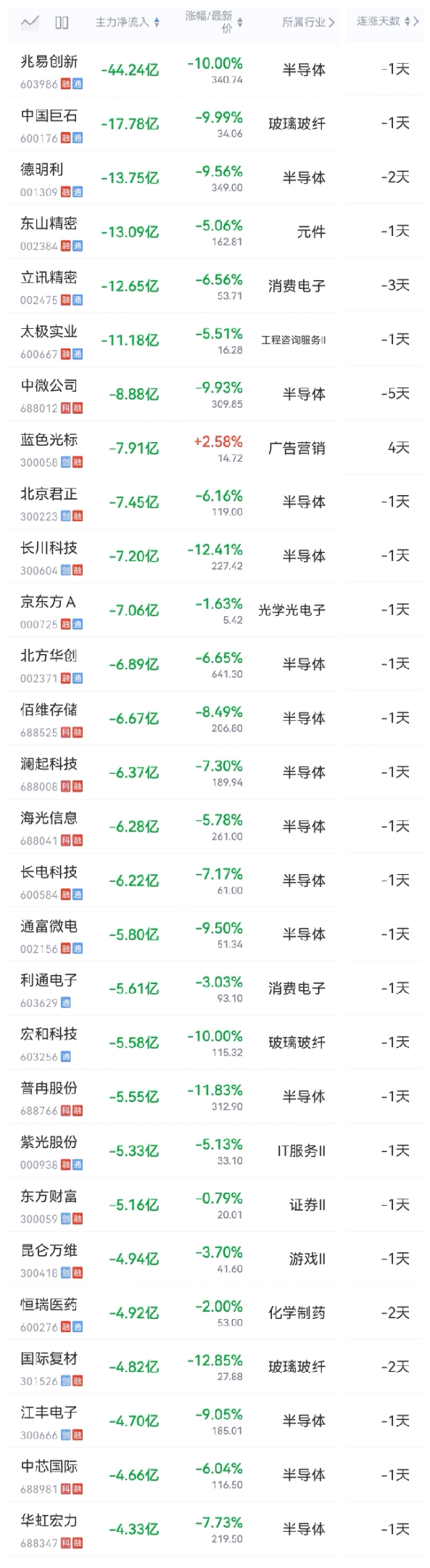This screenshot has height=1568, width=430.
Task: Open the 中芯国际 stock row
Action: (x=215, y=1475)
